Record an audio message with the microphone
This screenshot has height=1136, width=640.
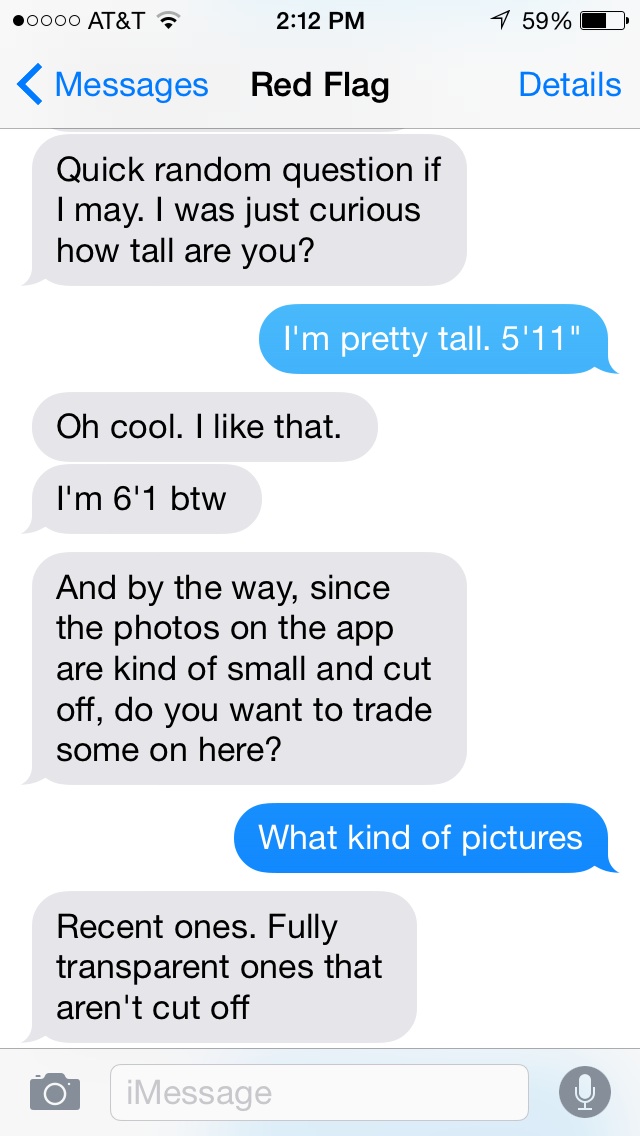[584, 1092]
